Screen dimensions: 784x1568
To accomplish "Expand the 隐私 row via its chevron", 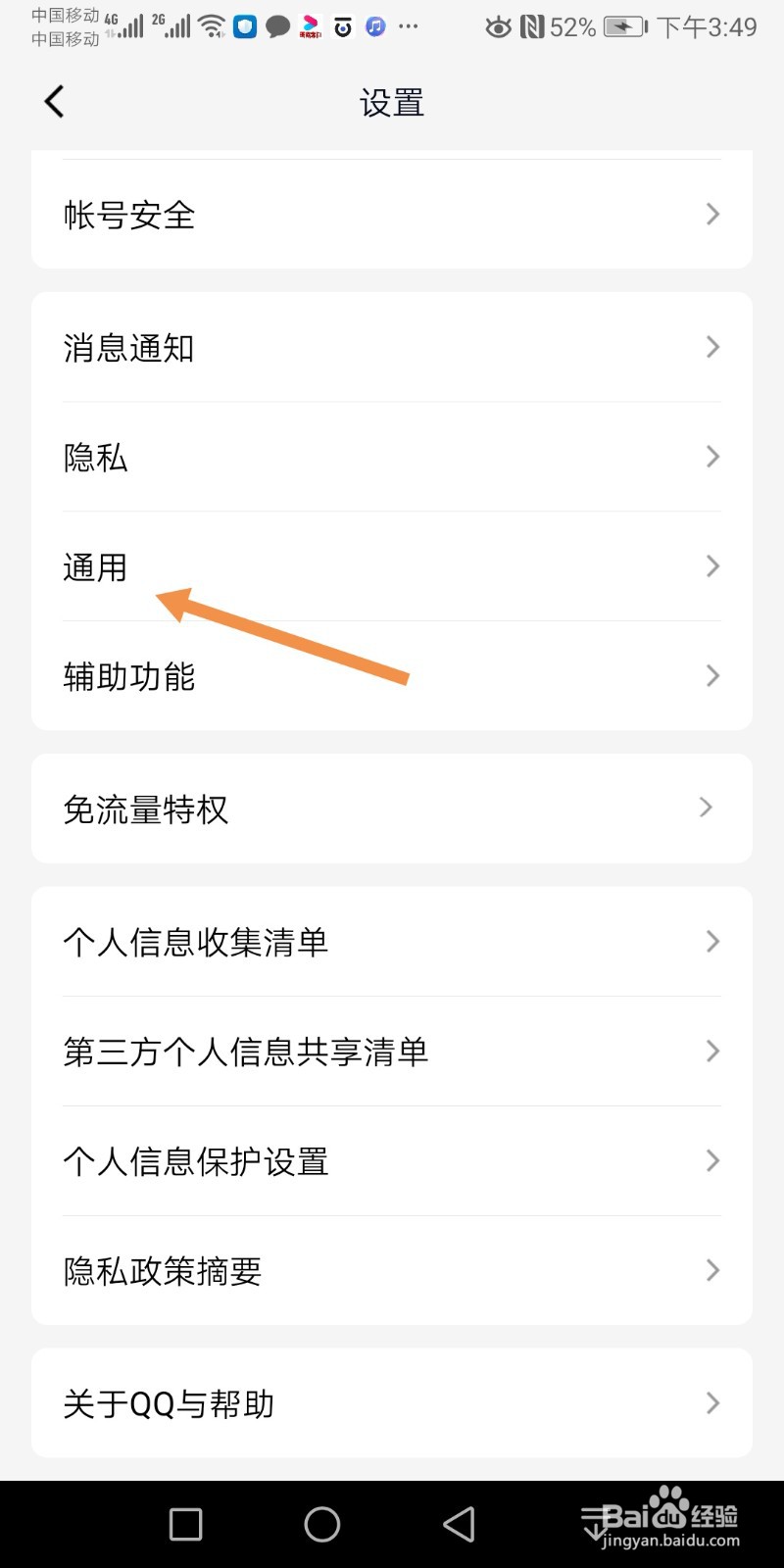I will tap(712, 456).
